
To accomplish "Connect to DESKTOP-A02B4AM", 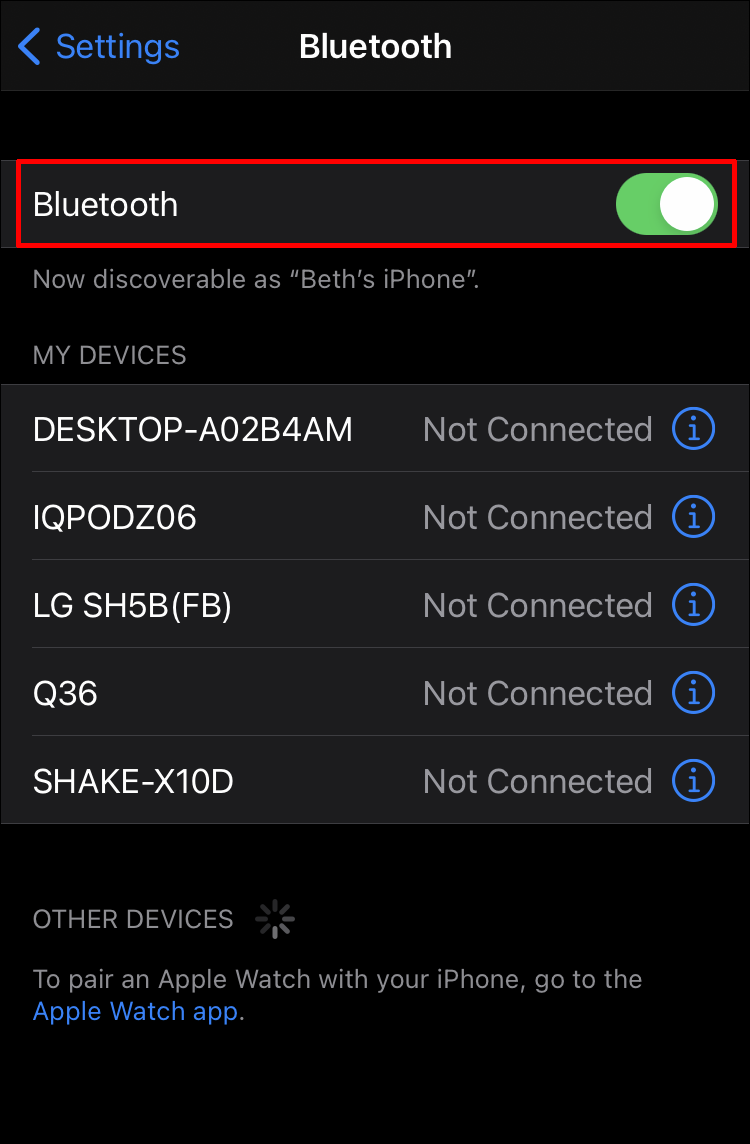I will click(193, 429).
